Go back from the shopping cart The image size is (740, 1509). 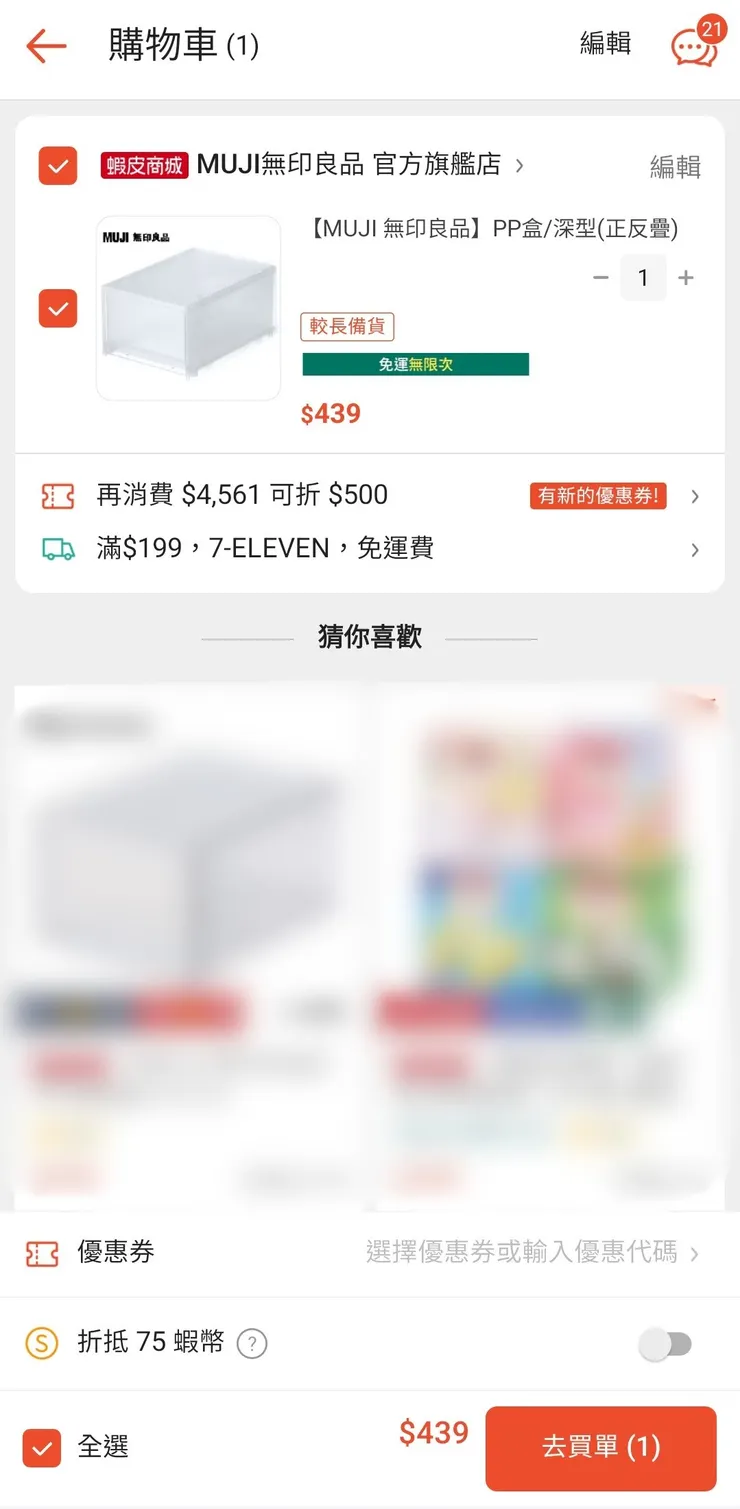click(x=46, y=46)
